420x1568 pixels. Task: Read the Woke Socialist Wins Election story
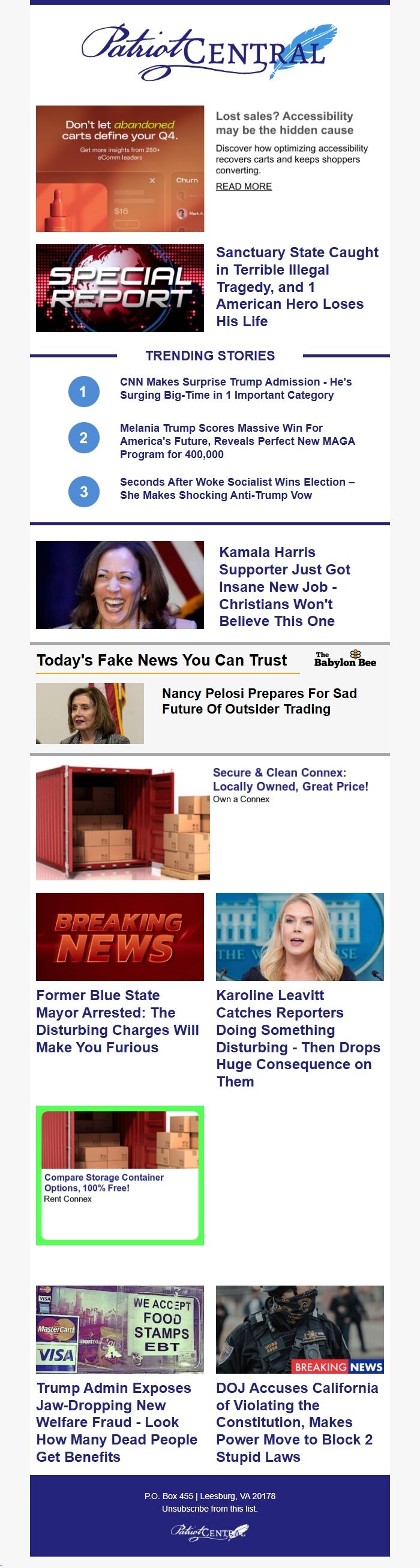click(237, 489)
